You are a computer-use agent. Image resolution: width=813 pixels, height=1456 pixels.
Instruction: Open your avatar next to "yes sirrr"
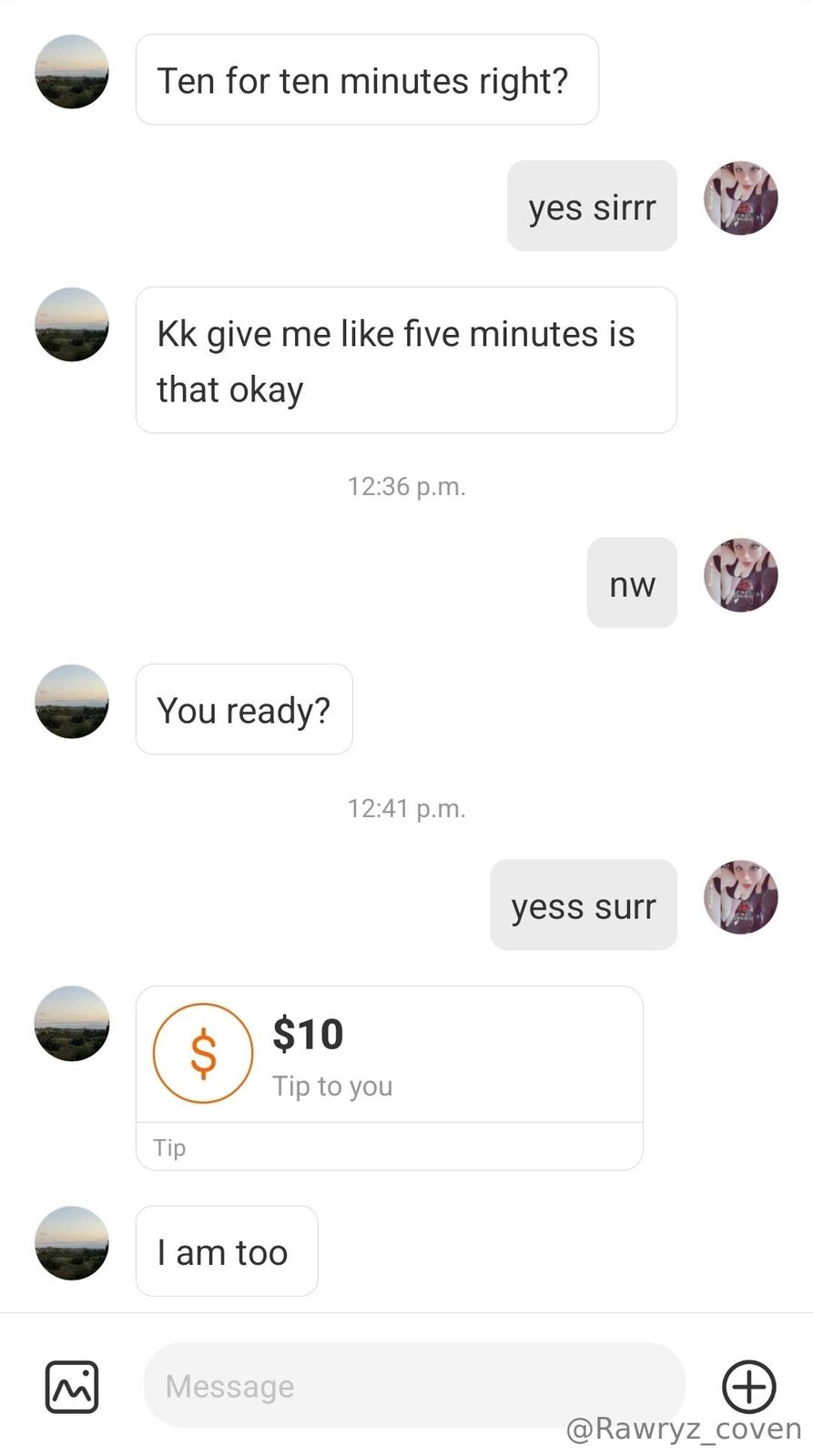click(x=740, y=198)
